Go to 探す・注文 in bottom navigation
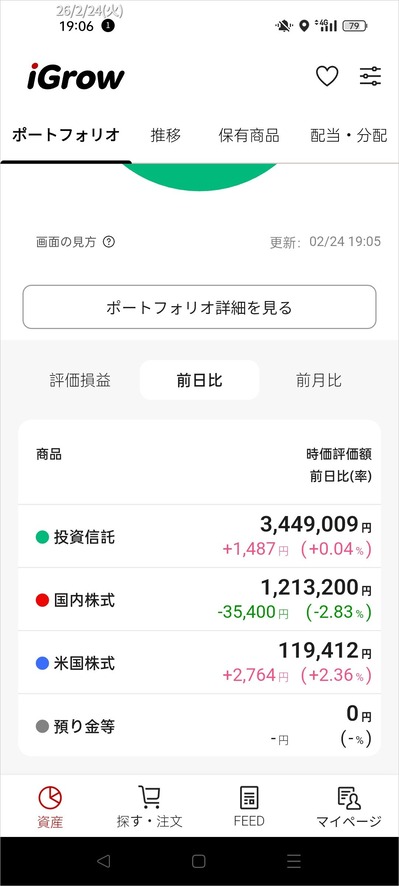Image resolution: width=399 pixels, height=886 pixels. coord(150,806)
